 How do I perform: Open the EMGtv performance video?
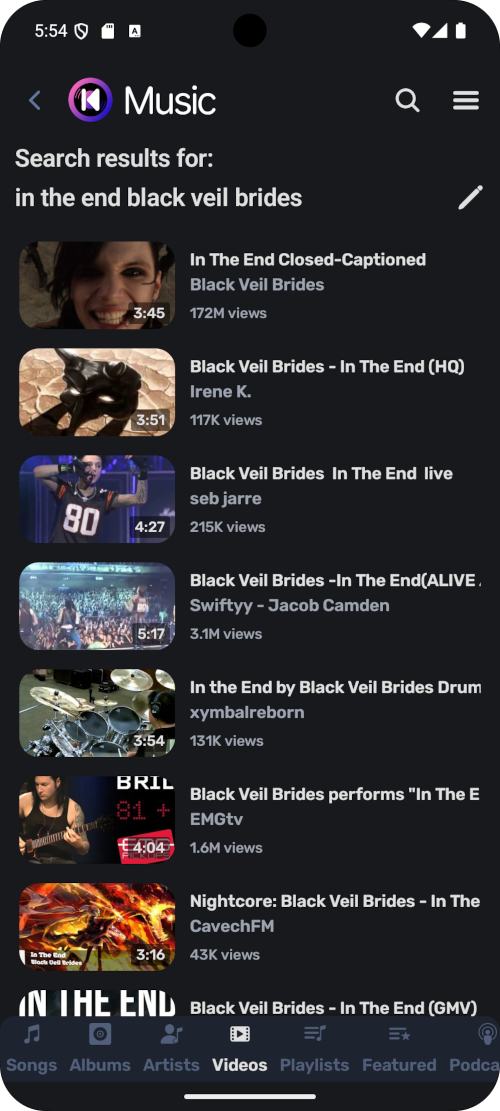250,820
